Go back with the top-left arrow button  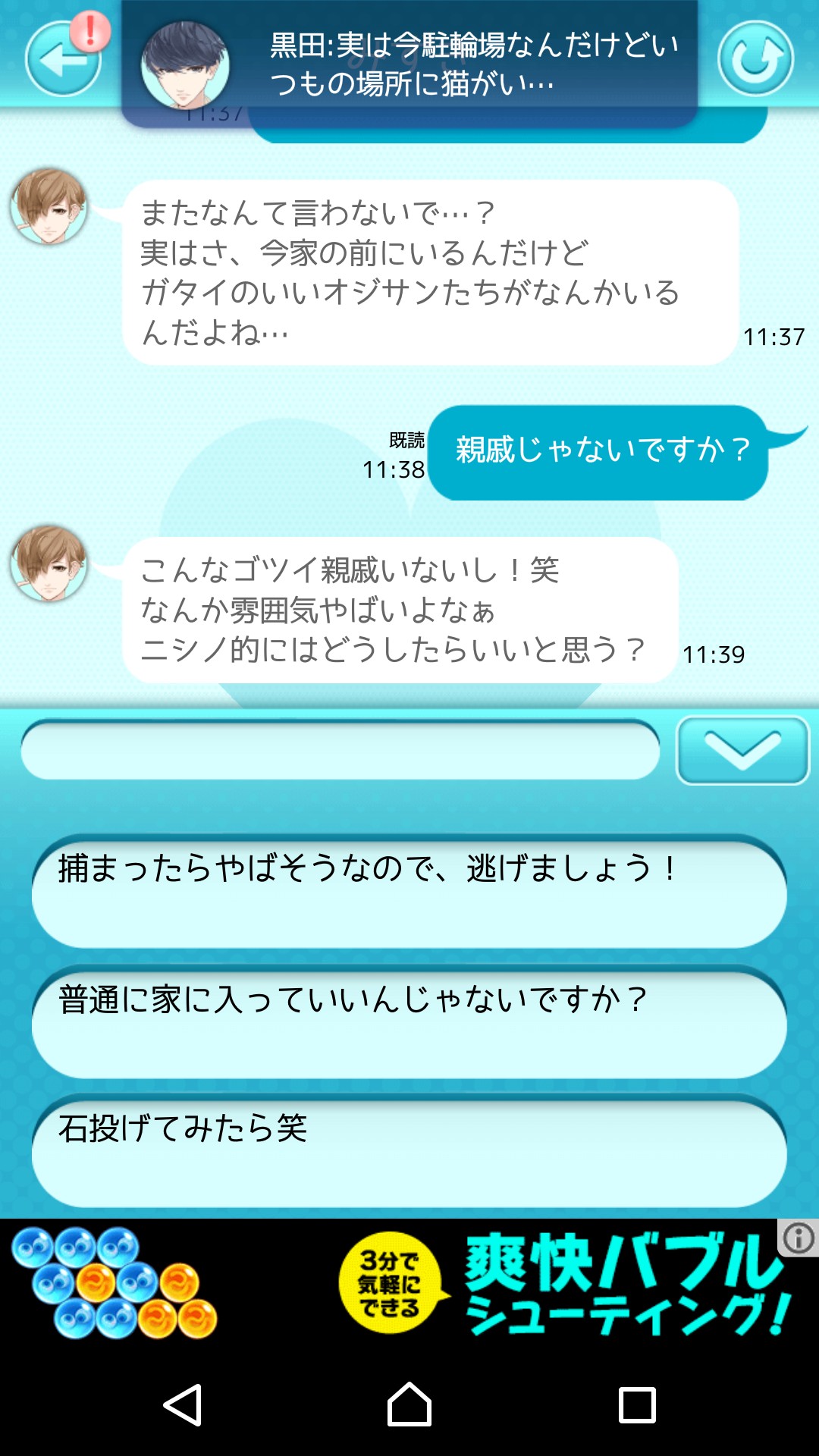pos(62,59)
